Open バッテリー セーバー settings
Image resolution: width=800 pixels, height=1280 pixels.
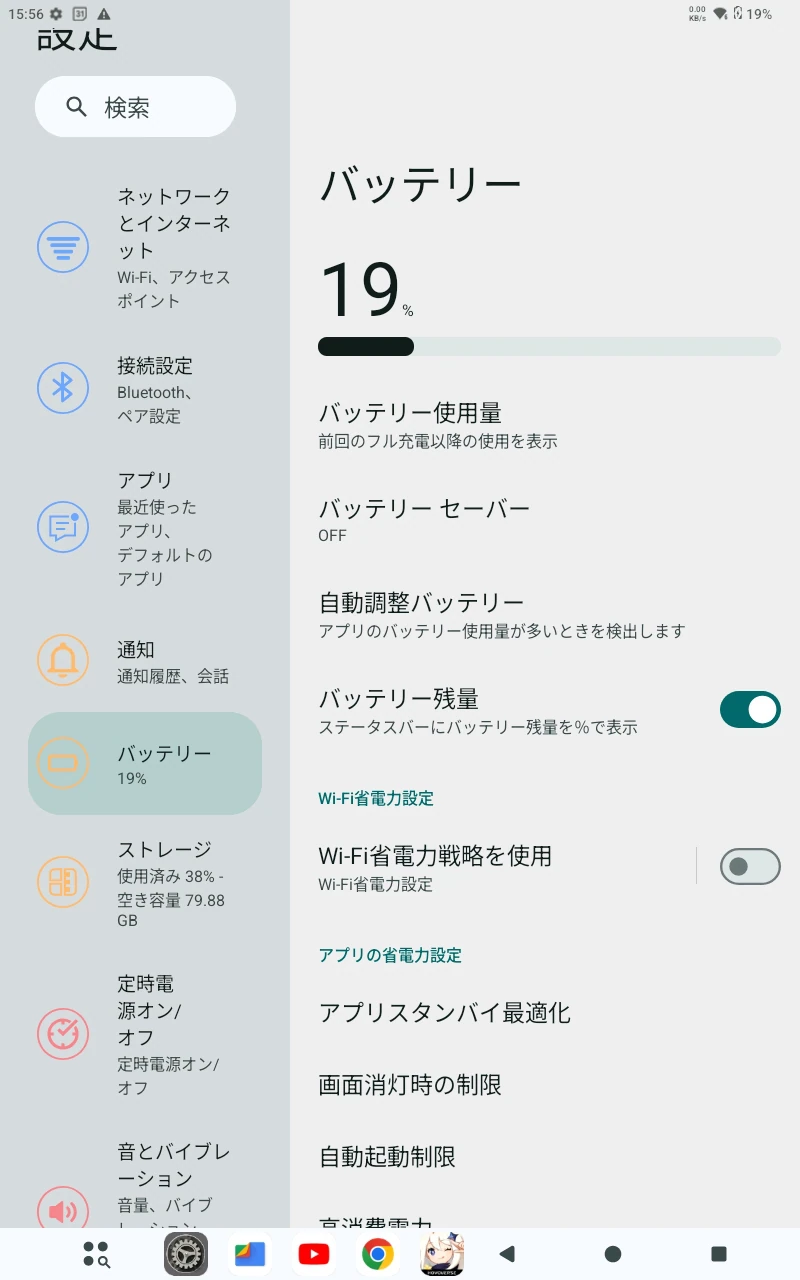(424, 520)
